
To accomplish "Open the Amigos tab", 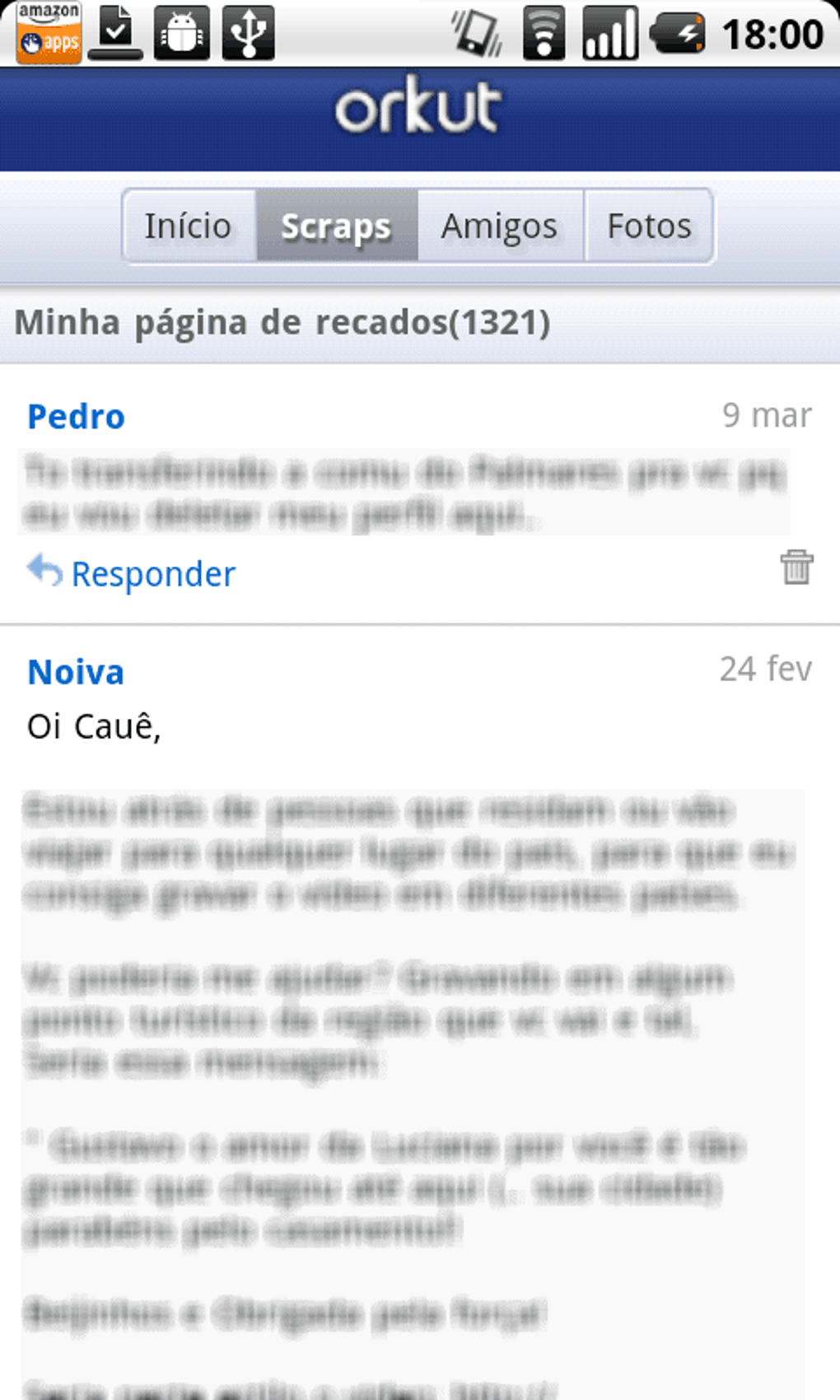I will (501, 226).
